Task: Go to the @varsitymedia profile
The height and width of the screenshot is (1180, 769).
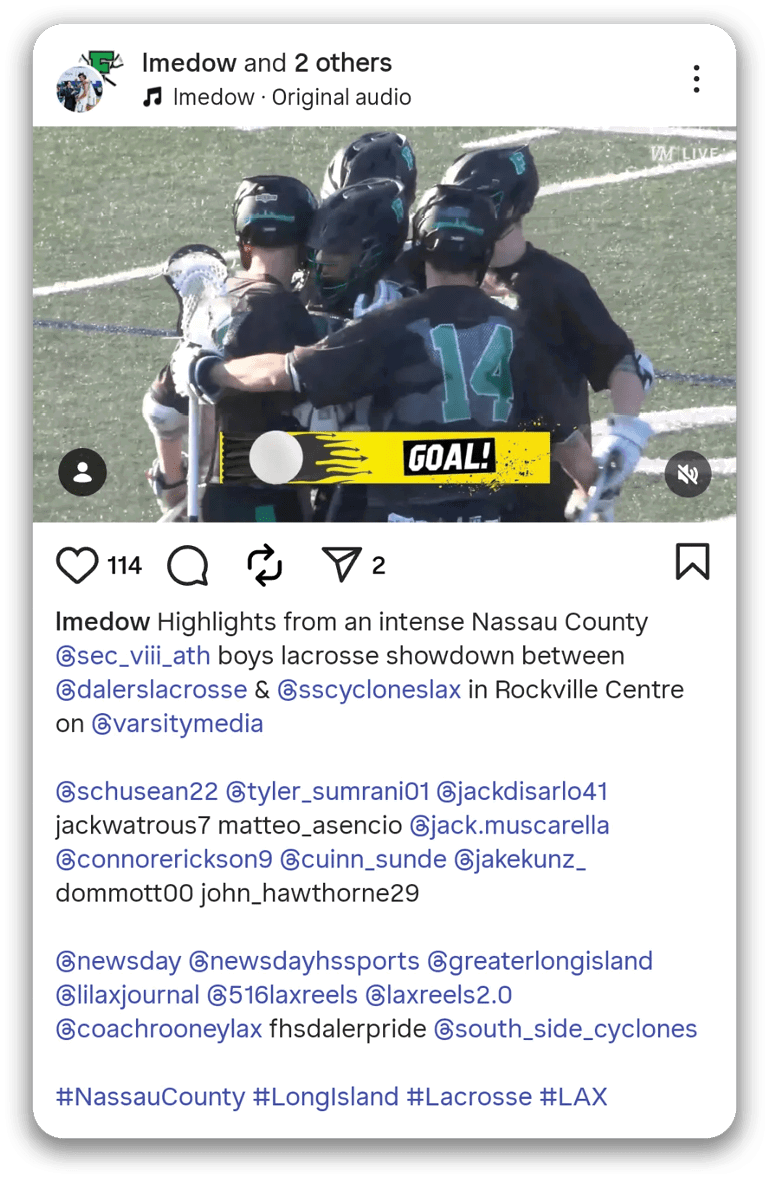Action: click(177, 724)
